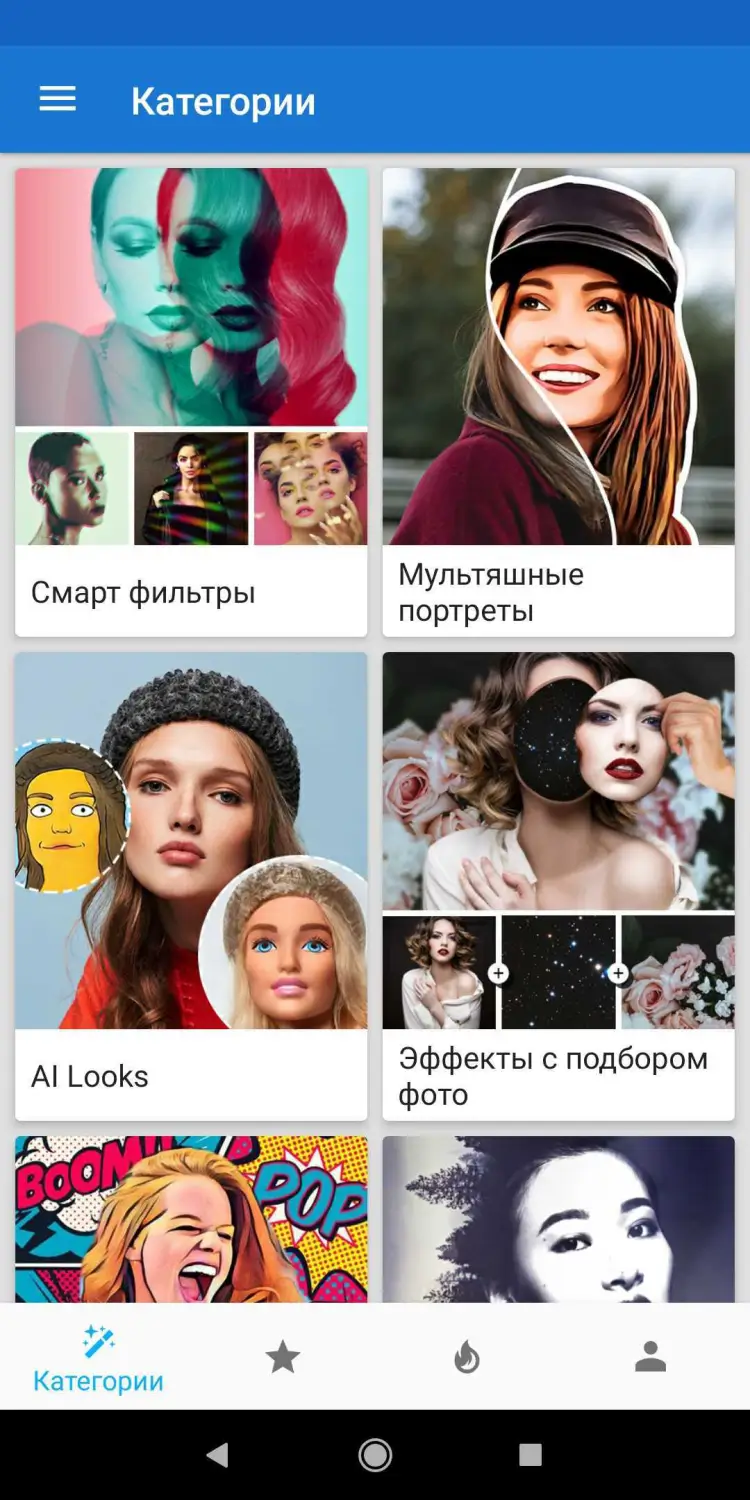Switch to the star favorites tab
750x1500 pixels.
(x=283, y=1357)
